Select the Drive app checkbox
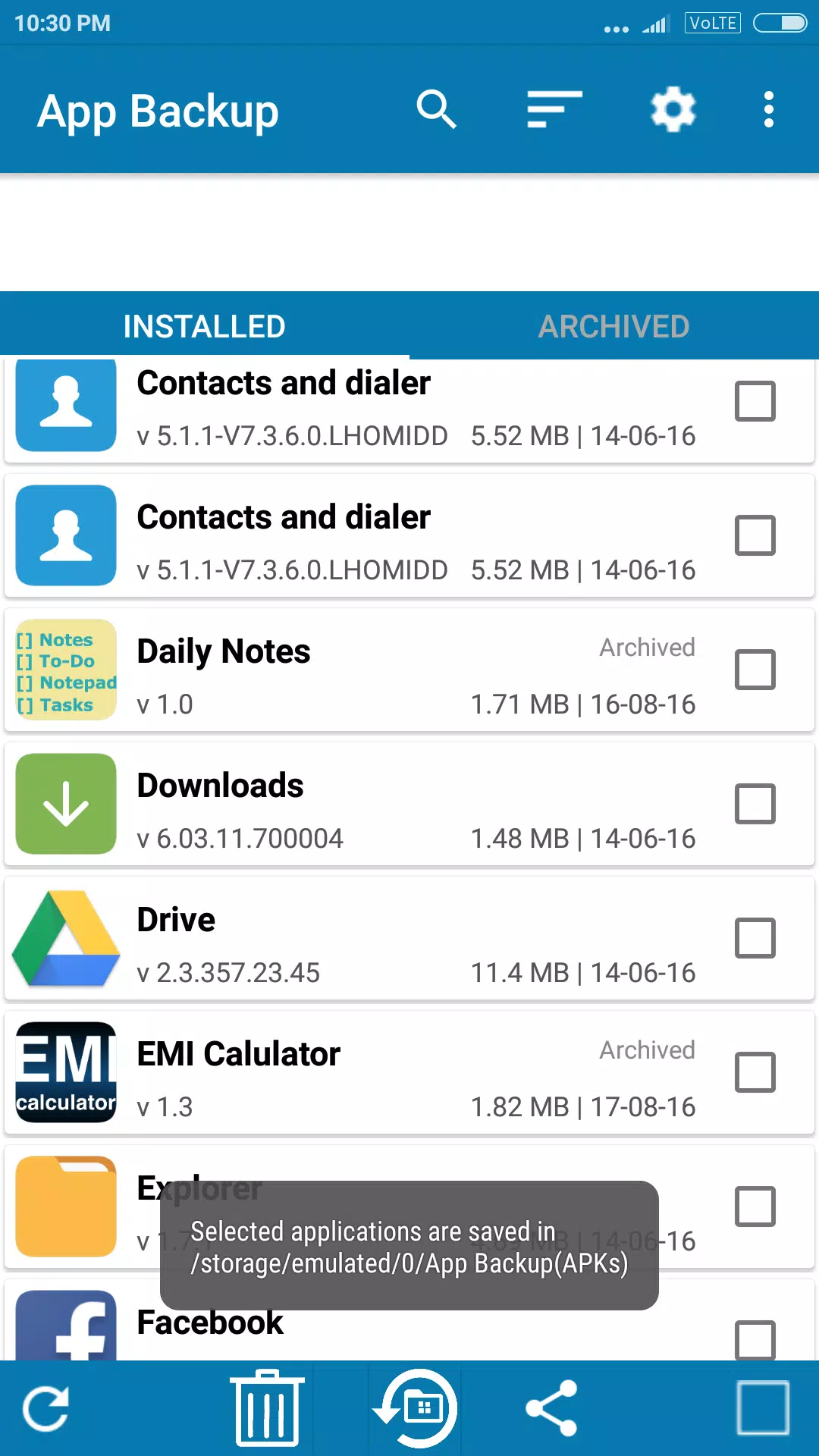Image resolution: width=819 pixels, height=1456 pixels. pos(755,938)
